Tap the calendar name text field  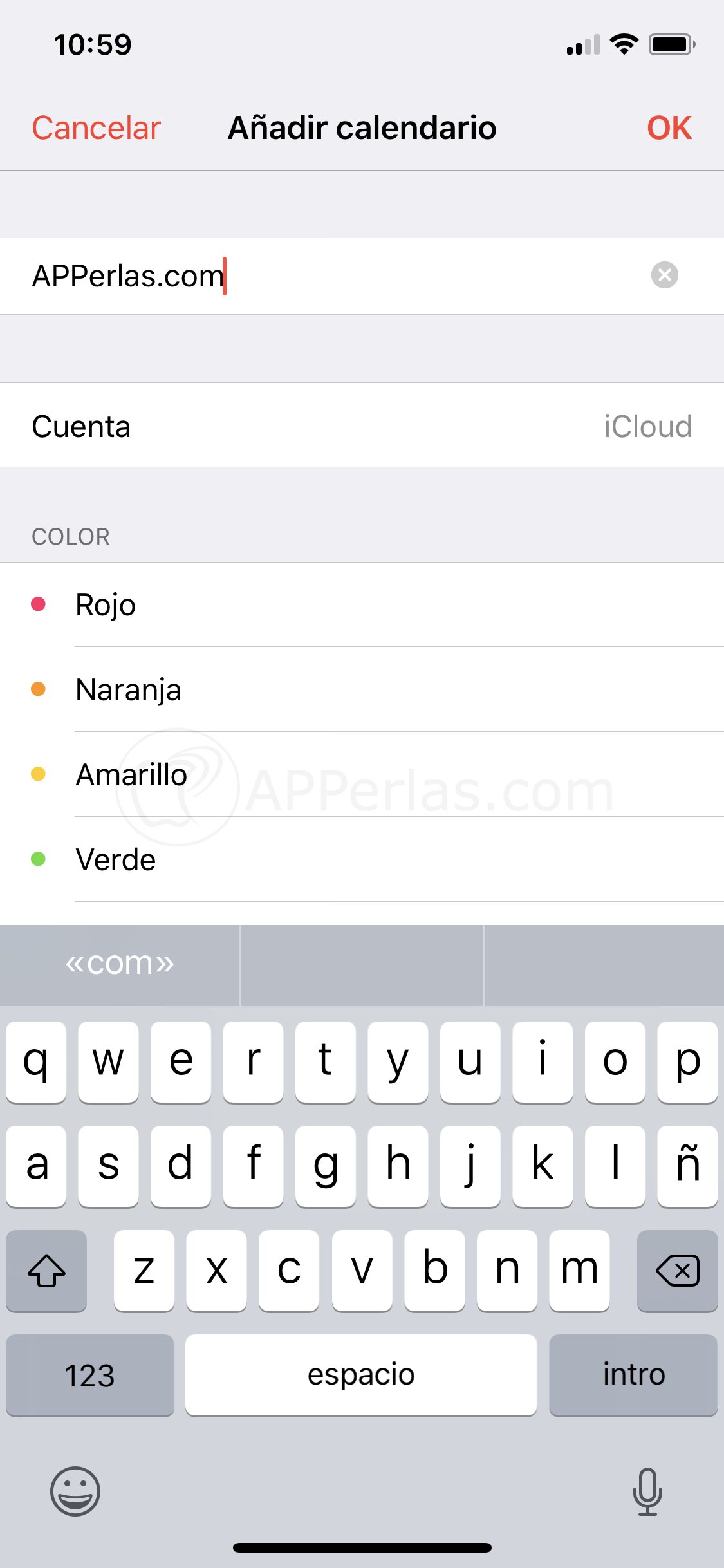(322, 276)
